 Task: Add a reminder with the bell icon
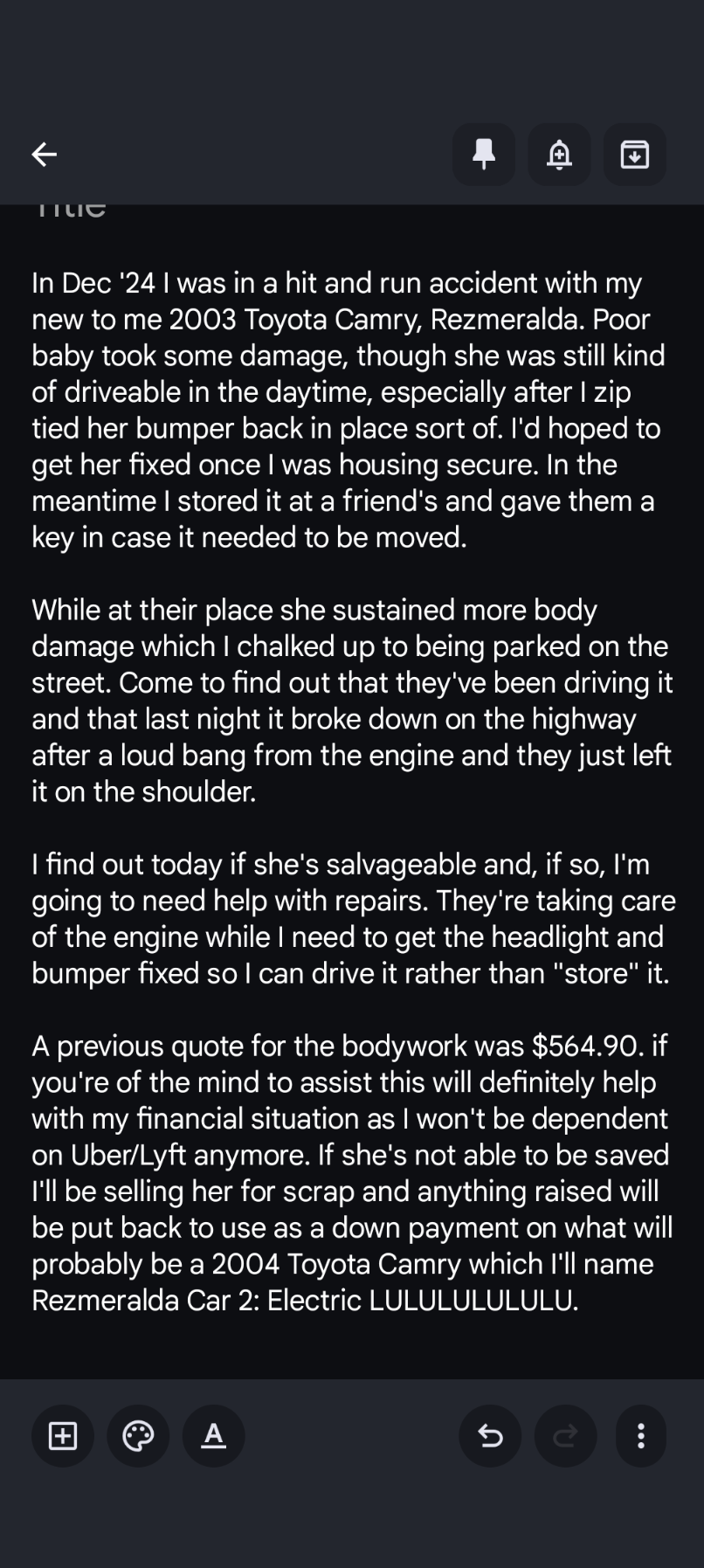pyautogui.click(x=559, y=155)
